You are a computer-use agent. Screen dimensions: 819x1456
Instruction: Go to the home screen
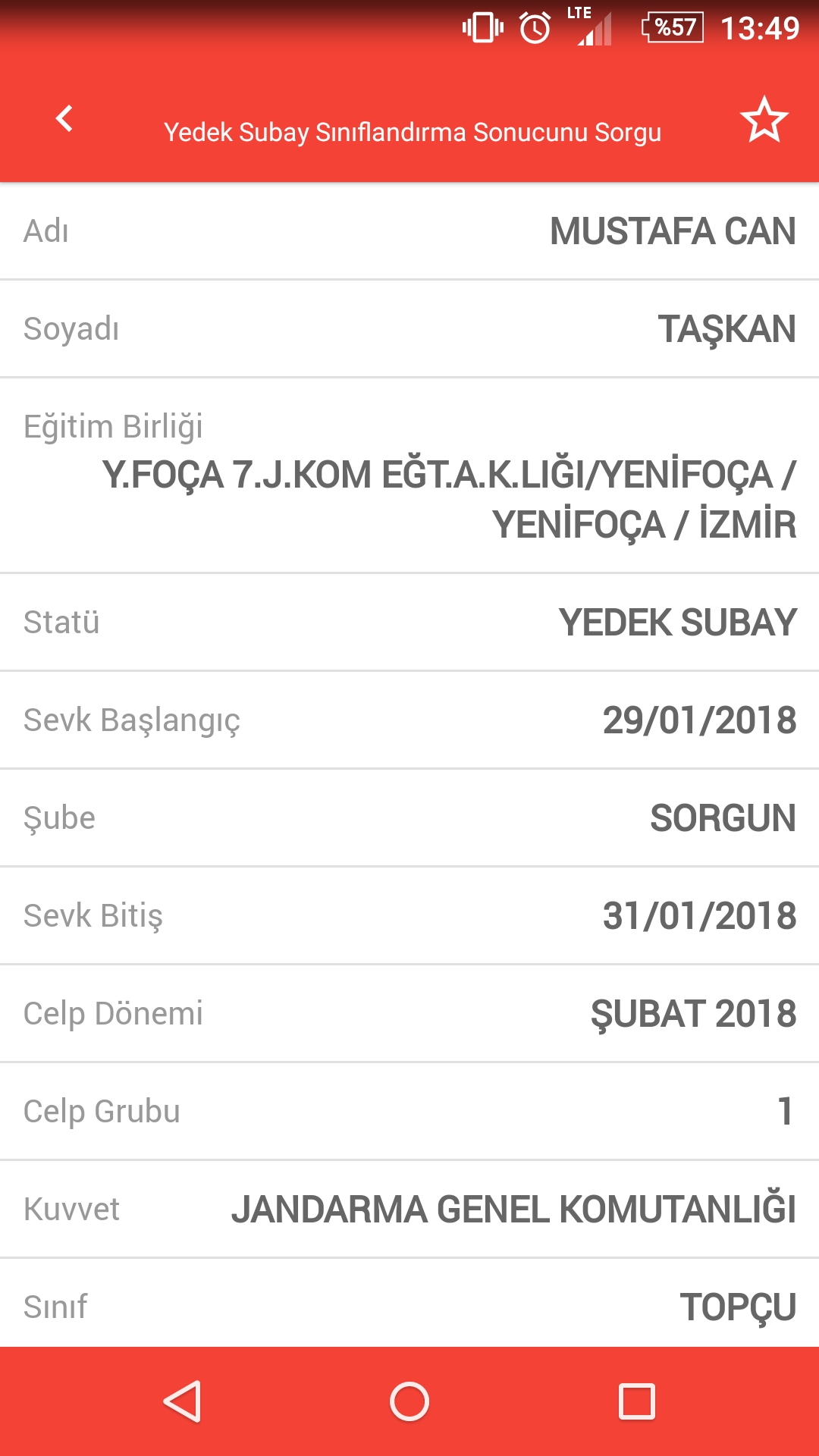pyautogui.click(x=409, y=1401)
